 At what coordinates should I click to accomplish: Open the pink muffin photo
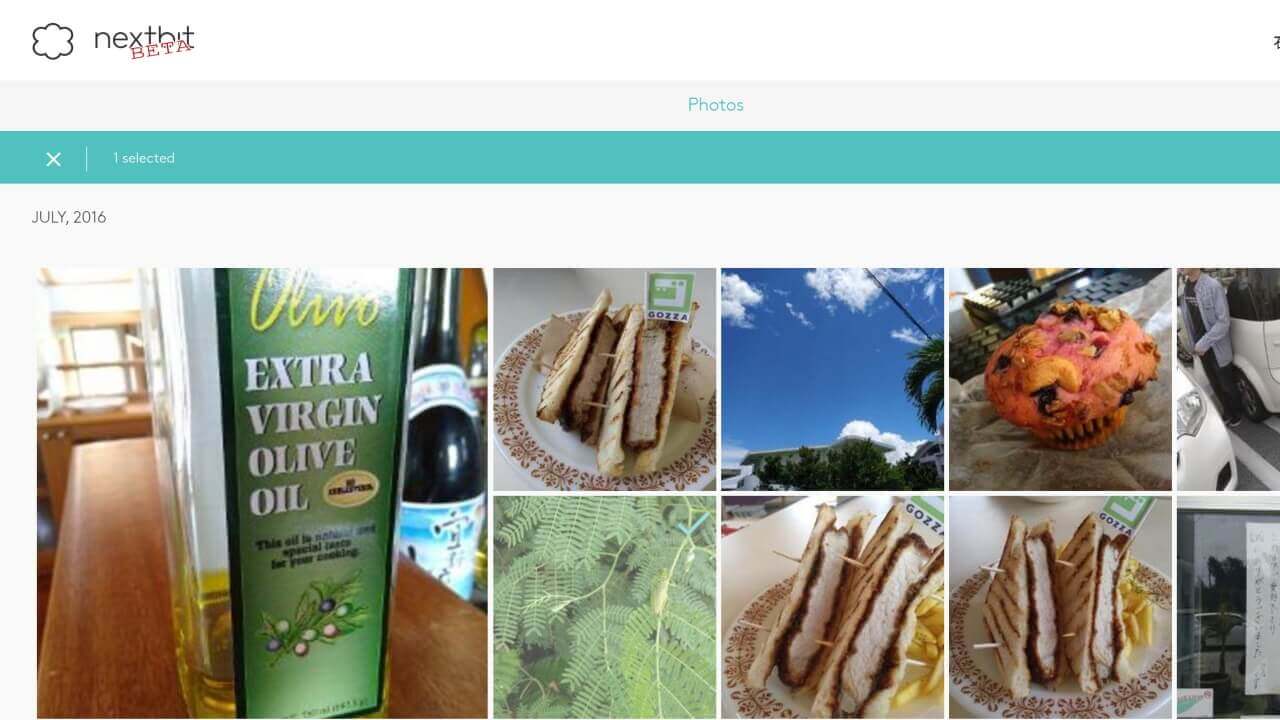1060,379
